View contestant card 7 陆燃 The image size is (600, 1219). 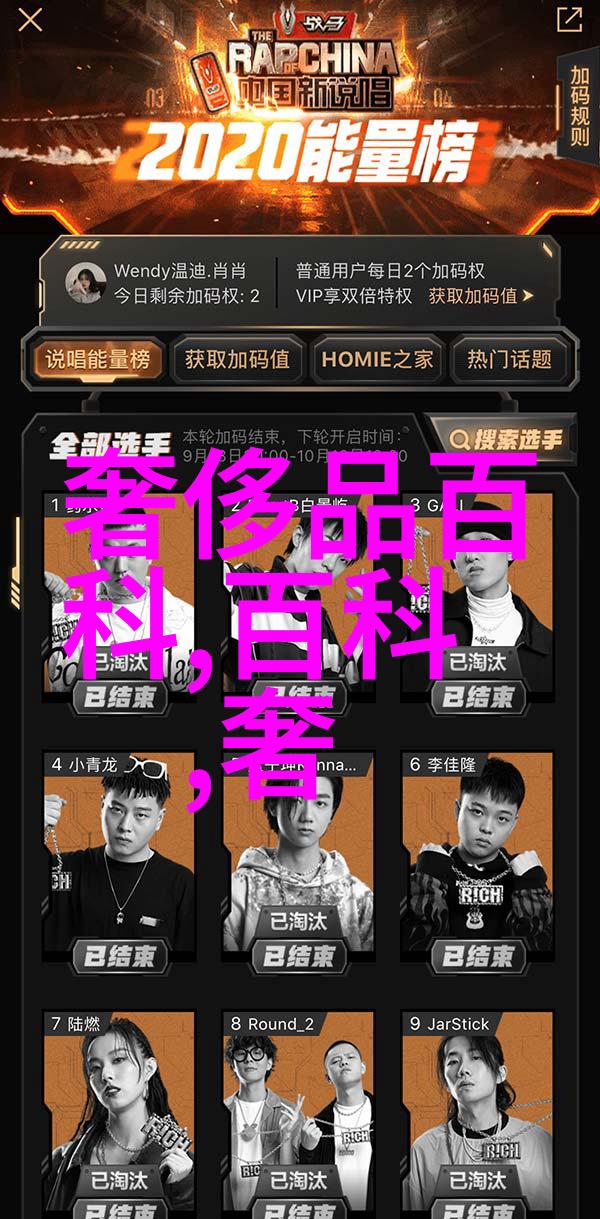click(x=118, y=1110)
